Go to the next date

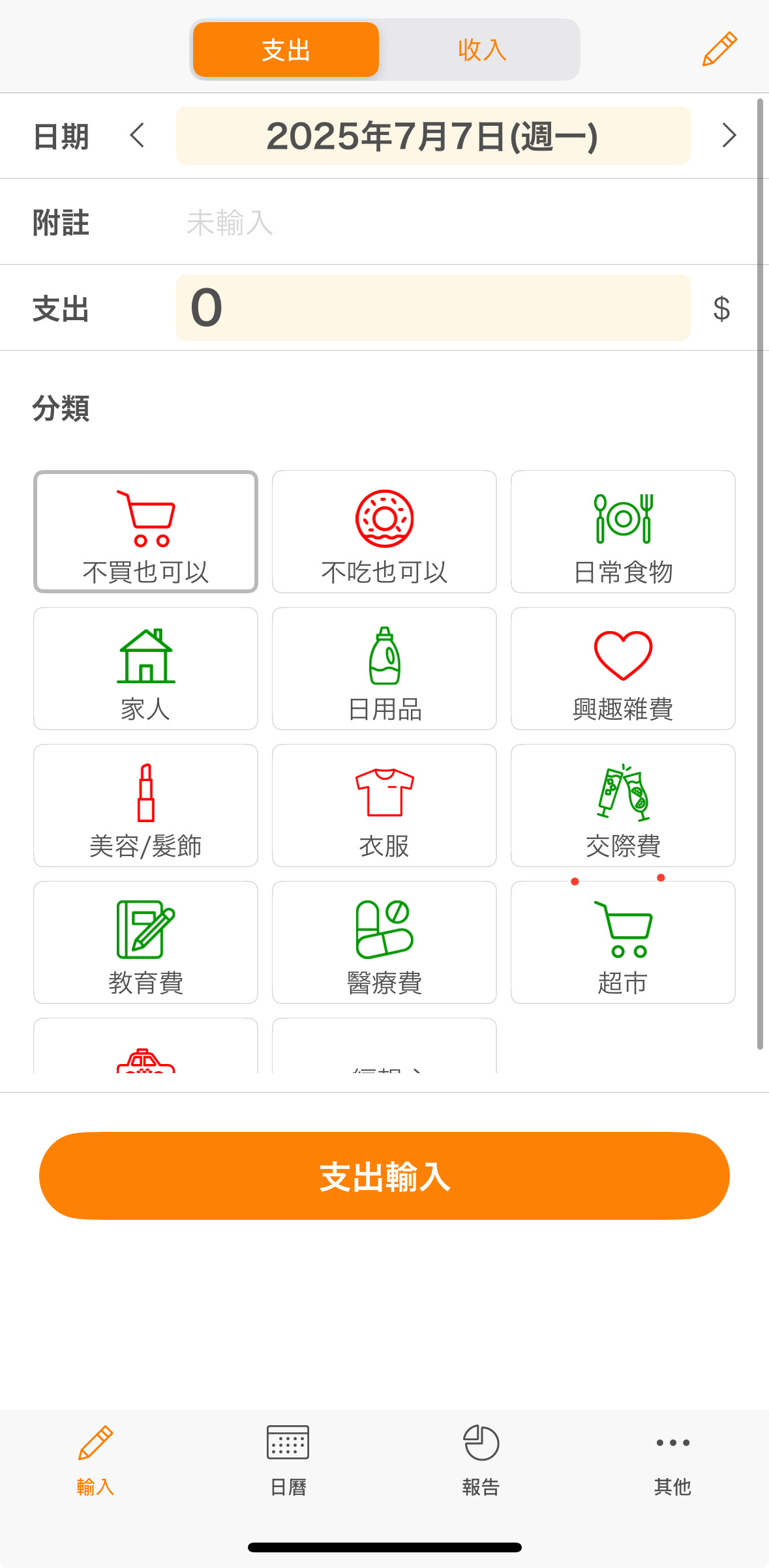[x=729, y=136]
